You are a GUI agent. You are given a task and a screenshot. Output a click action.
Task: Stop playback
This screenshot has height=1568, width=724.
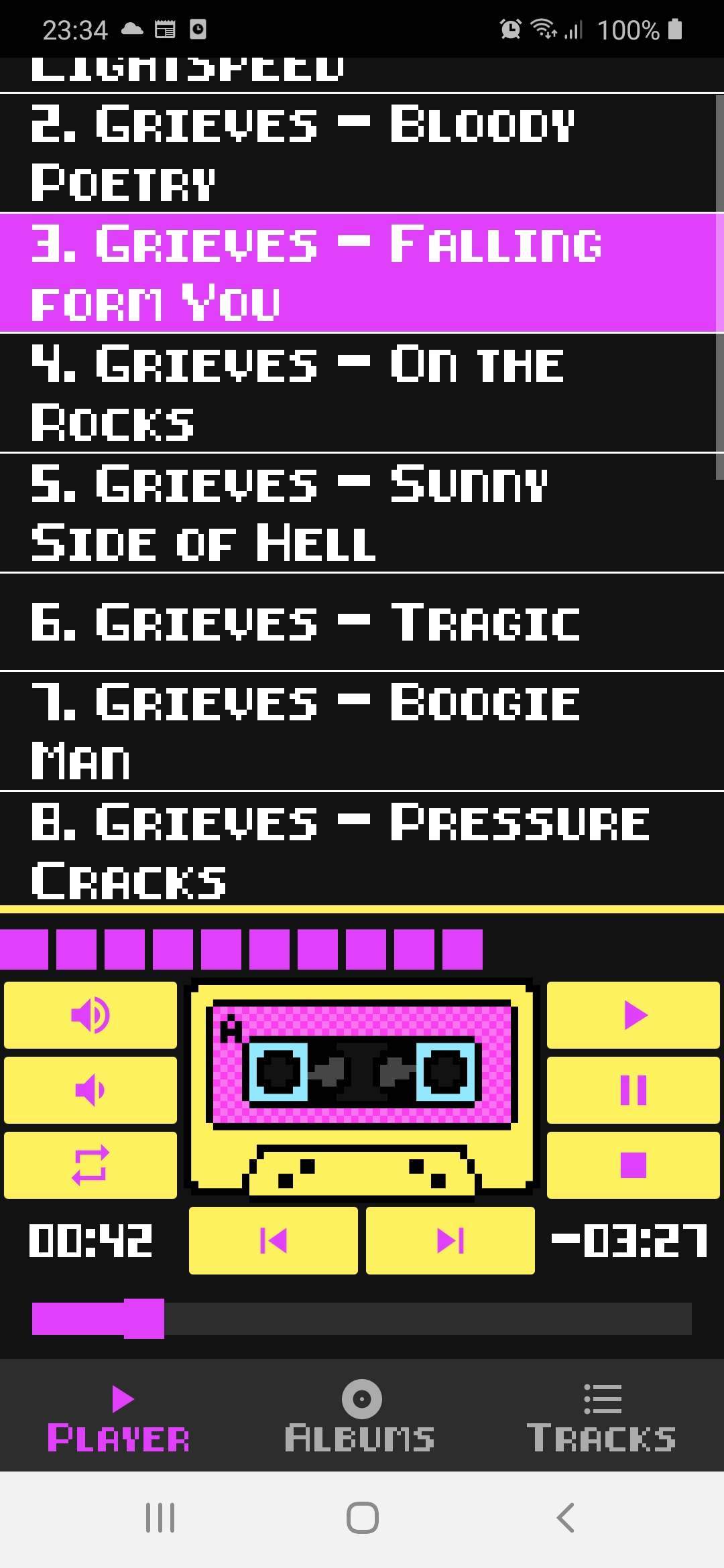pos(633,1165)
